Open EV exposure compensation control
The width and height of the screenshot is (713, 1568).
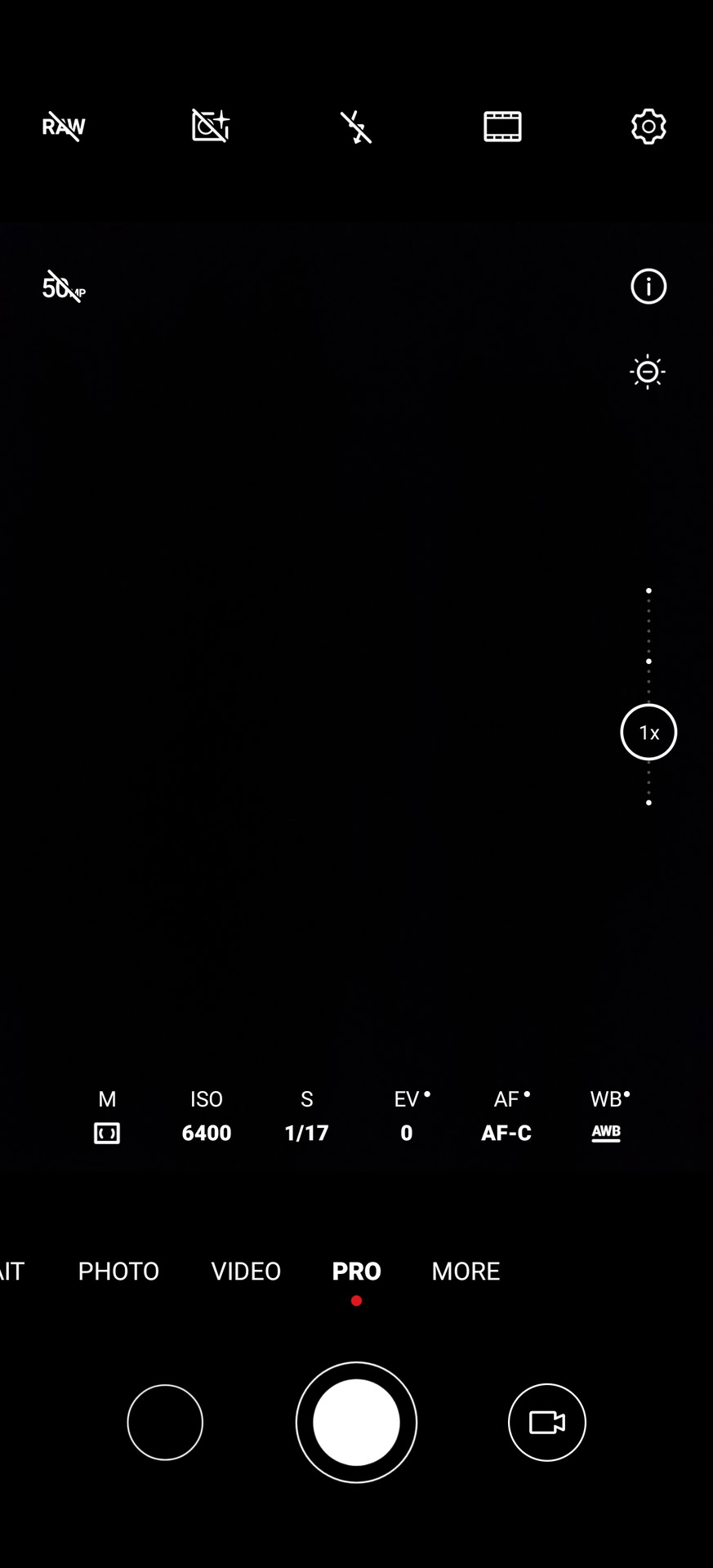tap(407, 1116)
